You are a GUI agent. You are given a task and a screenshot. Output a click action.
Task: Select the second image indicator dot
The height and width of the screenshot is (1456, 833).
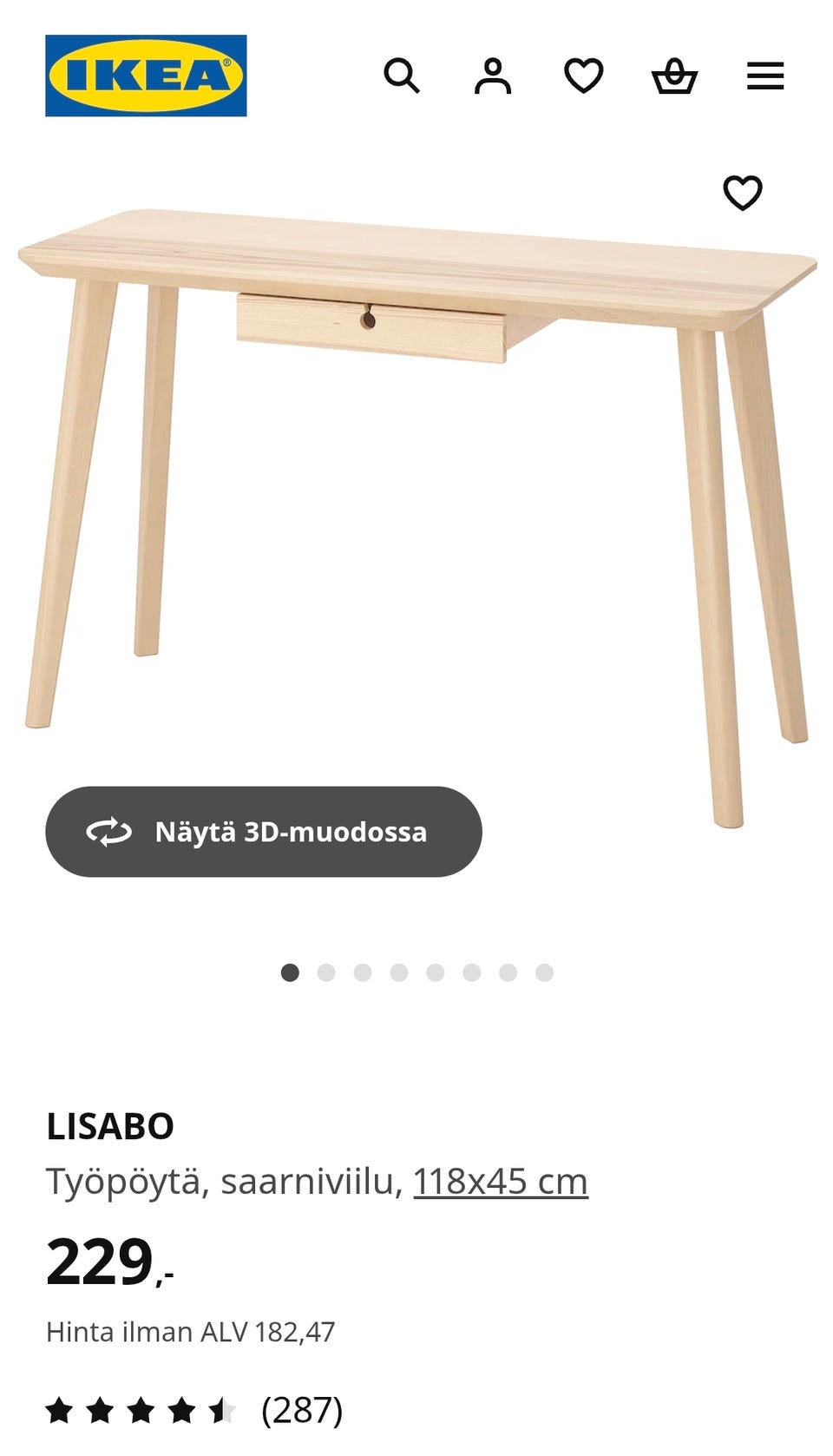tap(326, 972)
